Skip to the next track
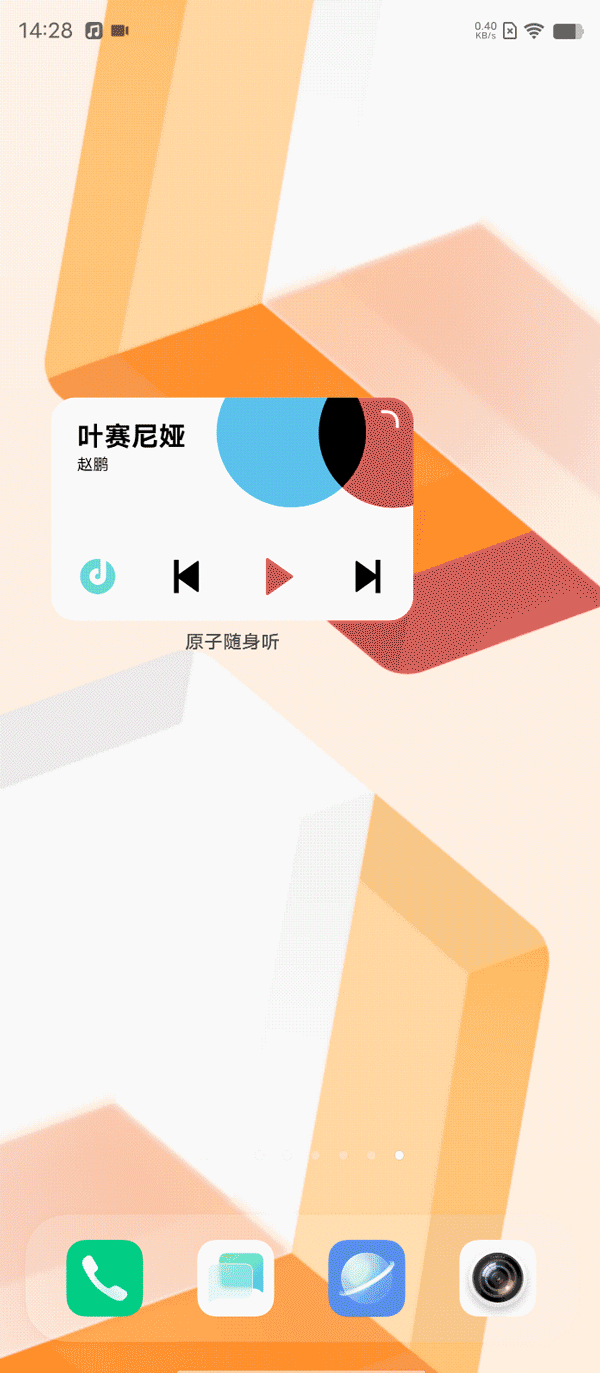600x1373 pixels. (368, 577)
